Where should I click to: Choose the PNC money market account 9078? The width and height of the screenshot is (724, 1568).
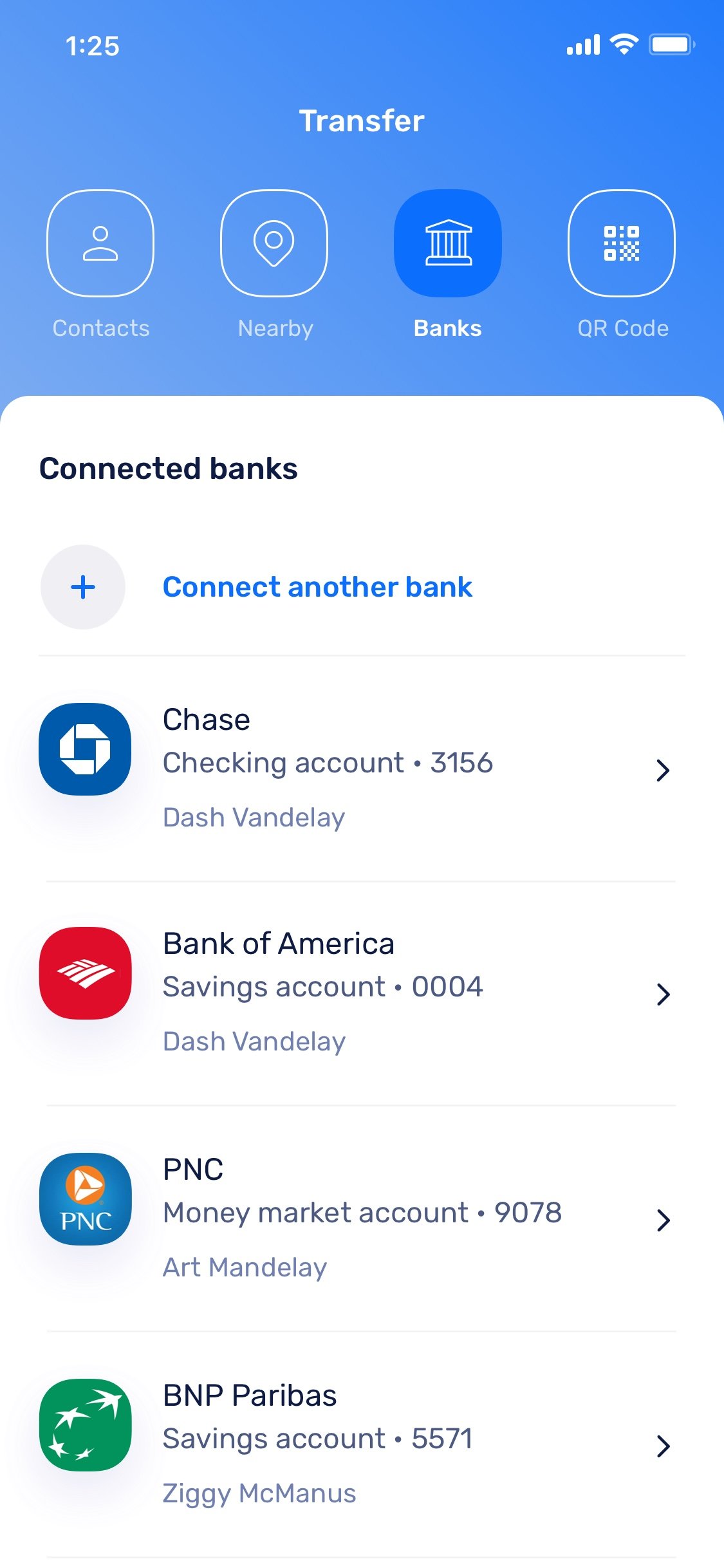click(x=360, y=1217)
